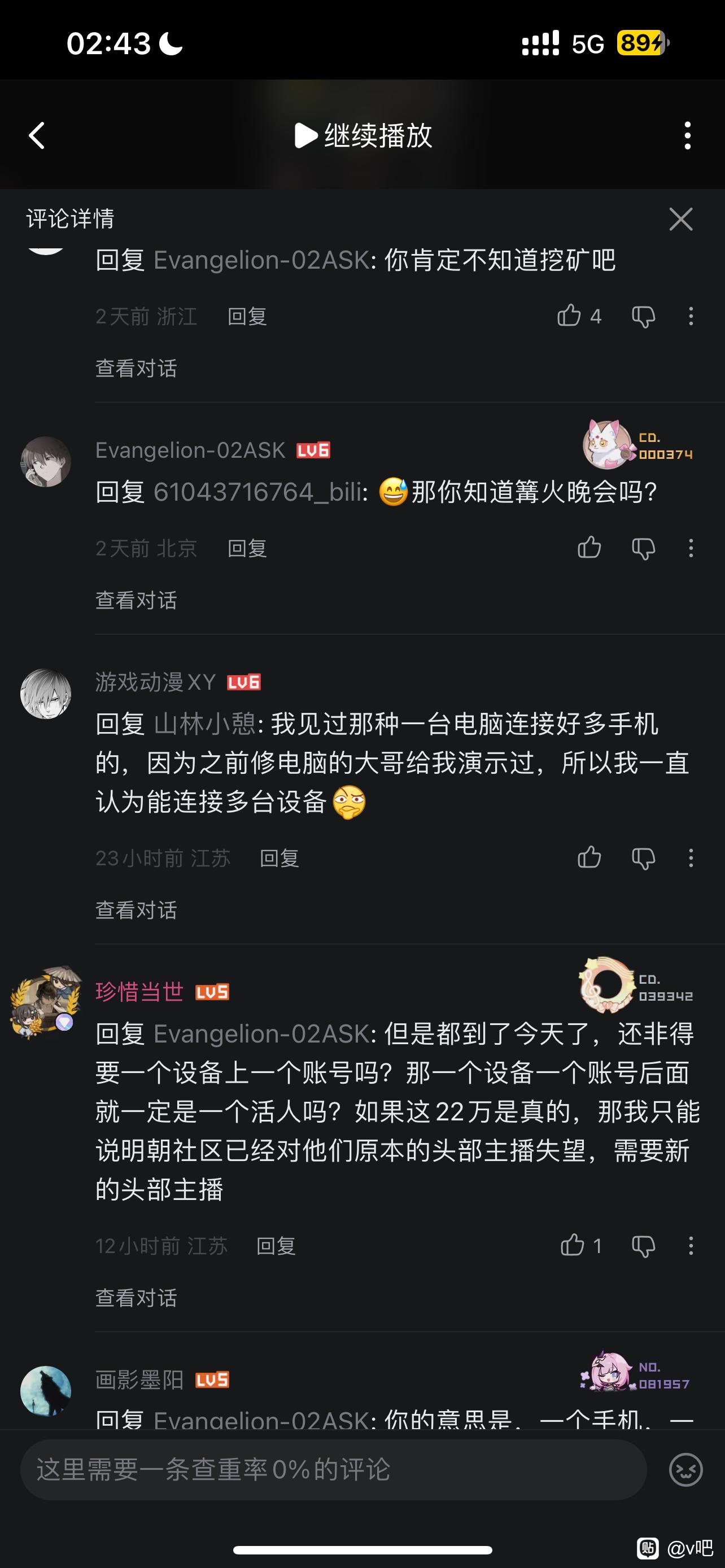View conversation under 游戏动漫XY's comment
Image resolution: width=725 pixels, height=1568 pixels.
[136, 910]
